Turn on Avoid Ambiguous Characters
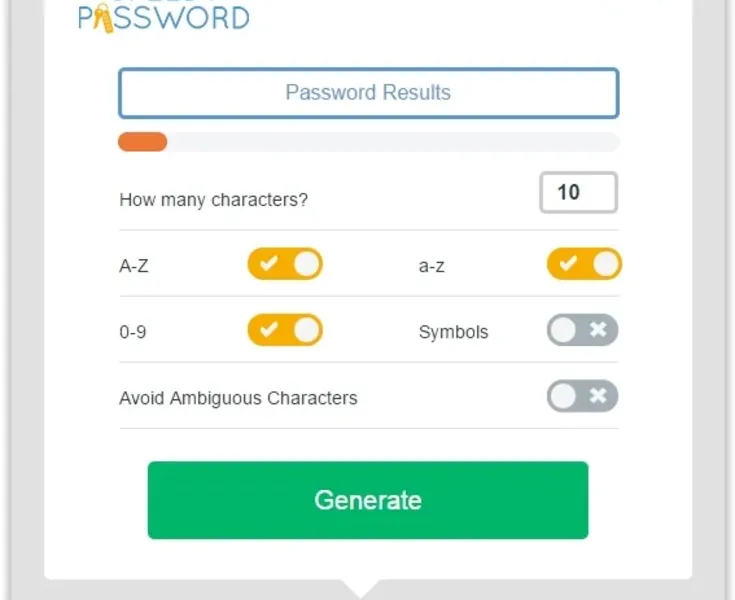 (582, 396)
